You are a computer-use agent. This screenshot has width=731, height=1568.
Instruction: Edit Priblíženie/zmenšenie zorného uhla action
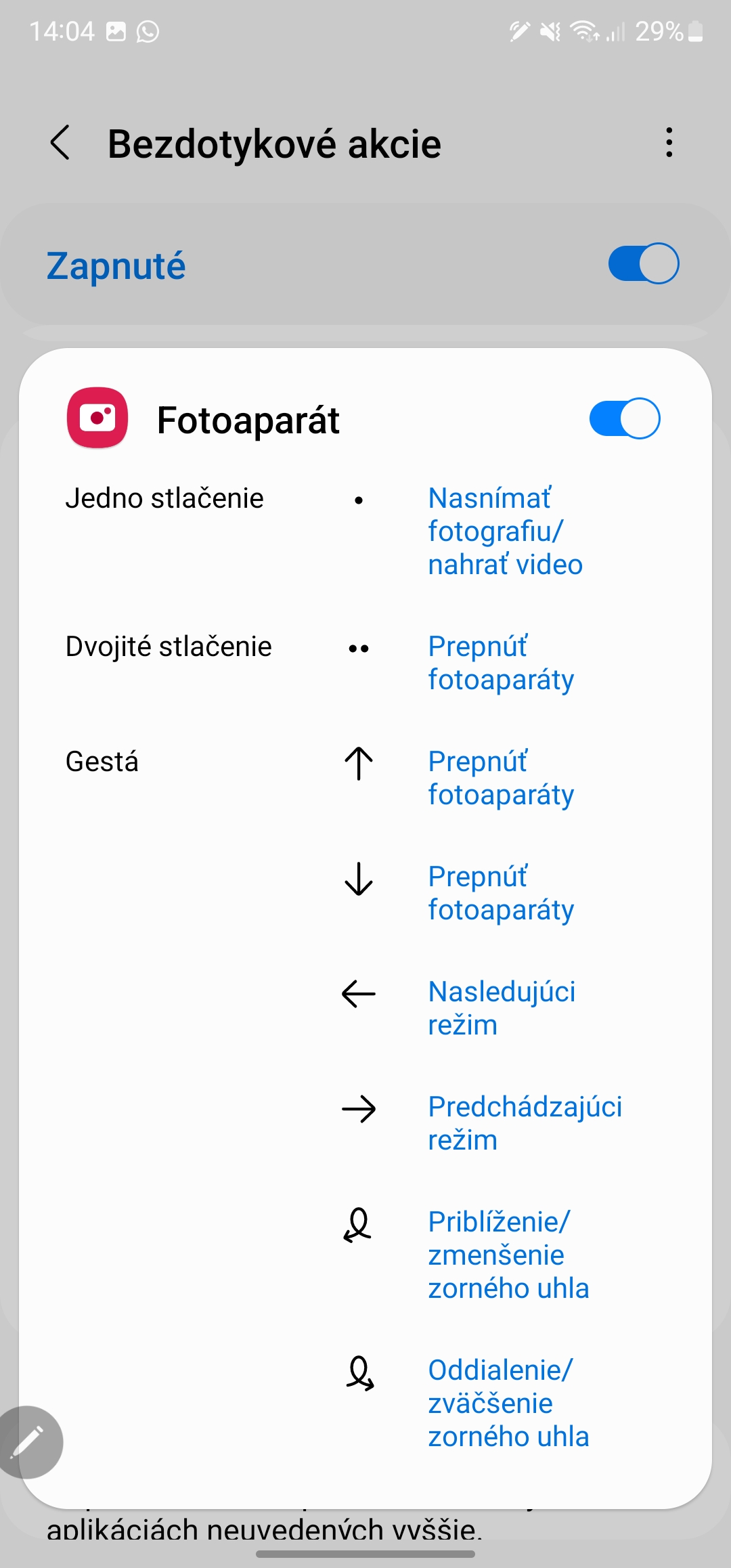click(509, 1255)
